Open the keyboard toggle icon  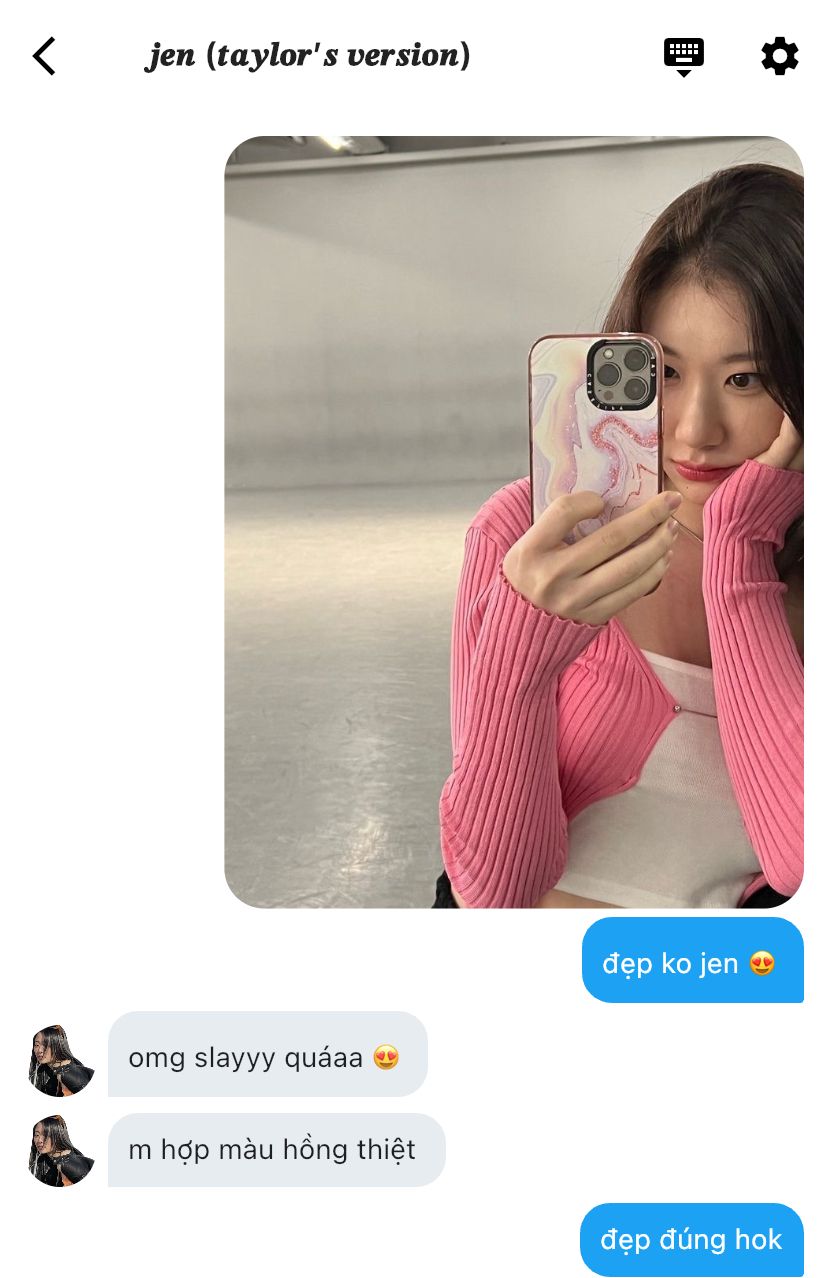point(684,57)
